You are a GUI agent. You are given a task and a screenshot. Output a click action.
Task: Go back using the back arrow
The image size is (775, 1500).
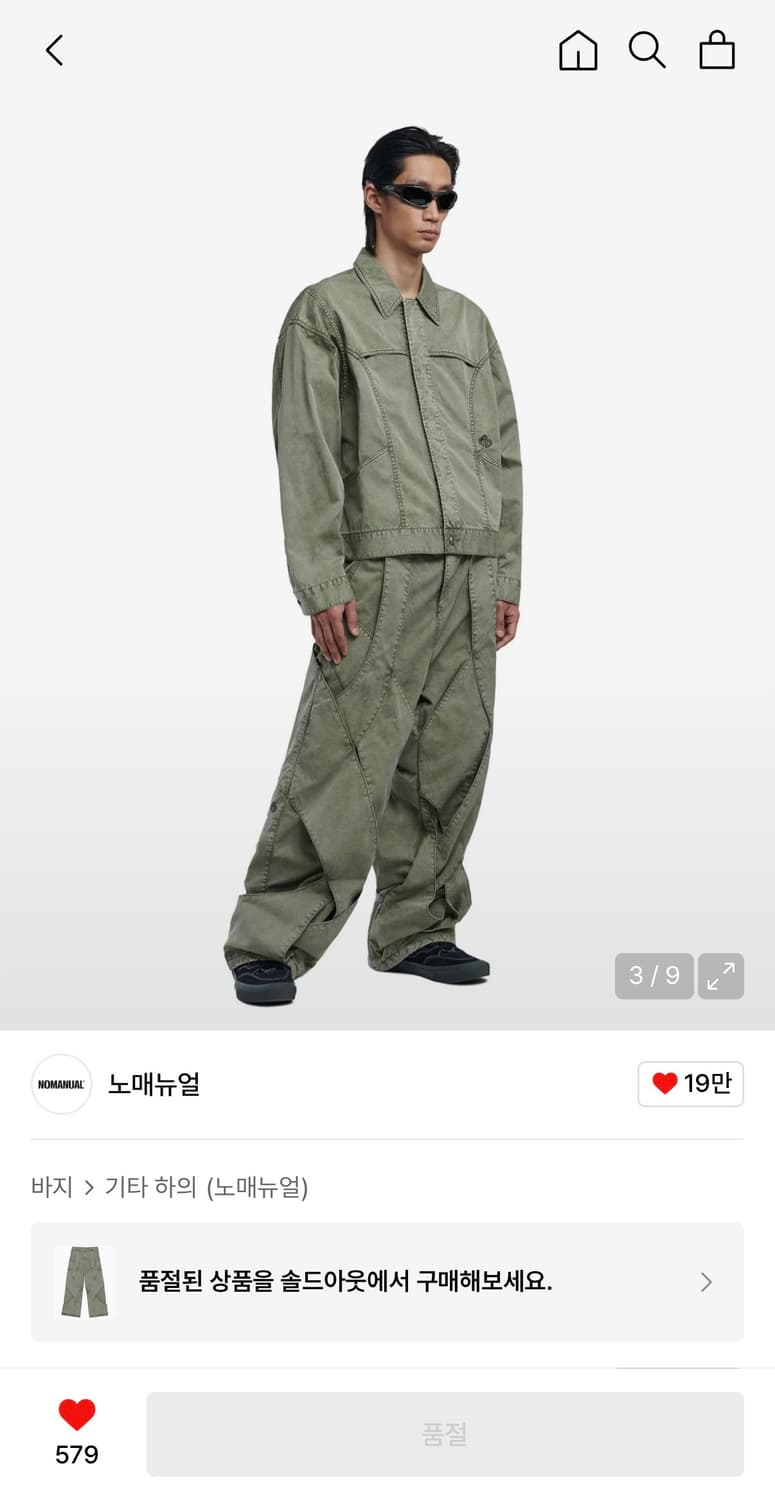(54, 50)
